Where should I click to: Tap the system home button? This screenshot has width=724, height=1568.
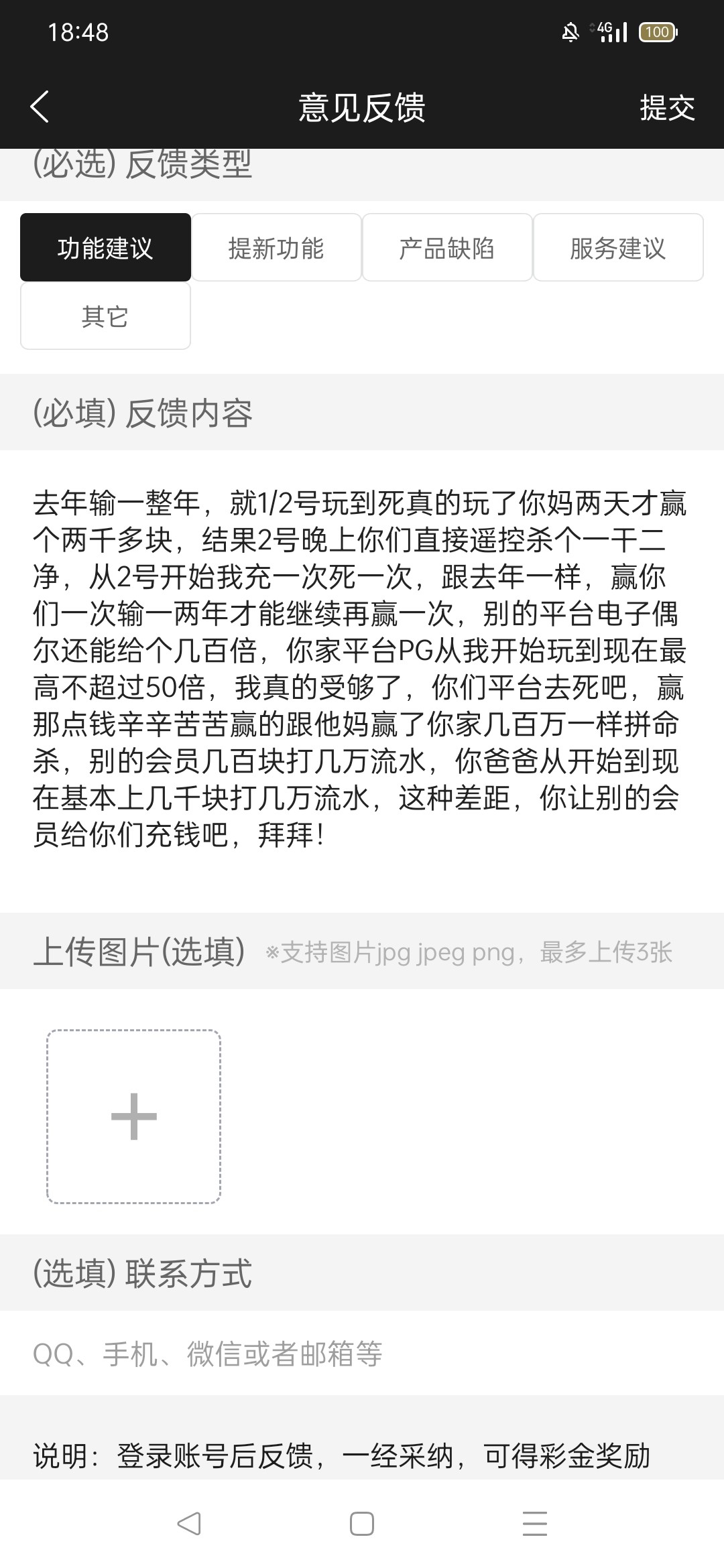pyautogui.click(x=362, y=1524)
